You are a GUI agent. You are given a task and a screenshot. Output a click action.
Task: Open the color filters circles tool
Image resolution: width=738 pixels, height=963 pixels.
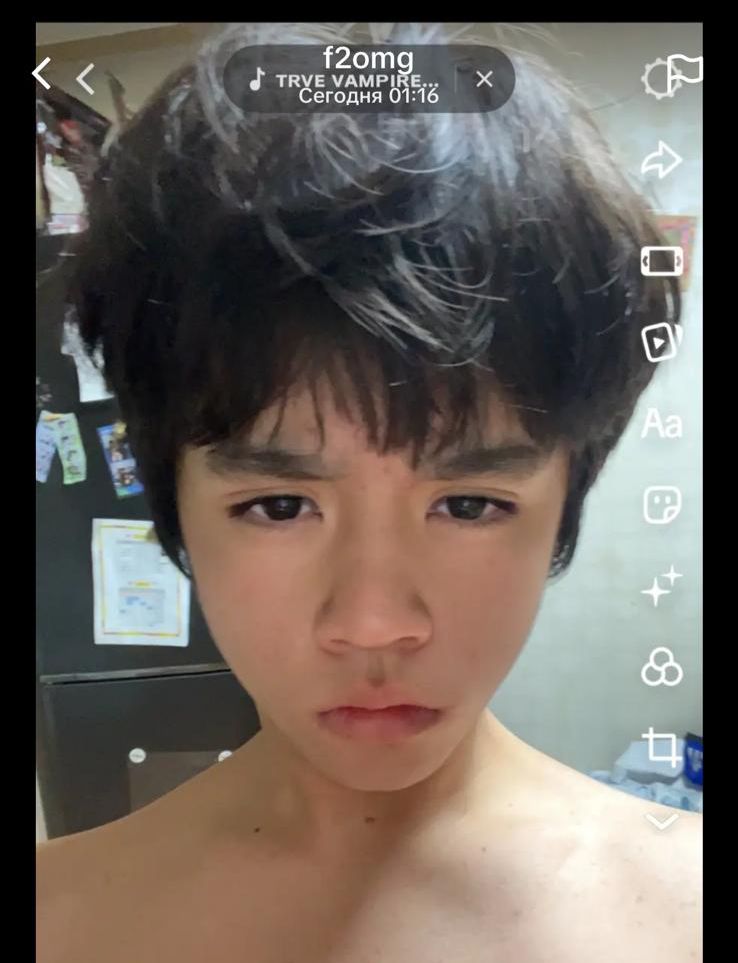661,666
